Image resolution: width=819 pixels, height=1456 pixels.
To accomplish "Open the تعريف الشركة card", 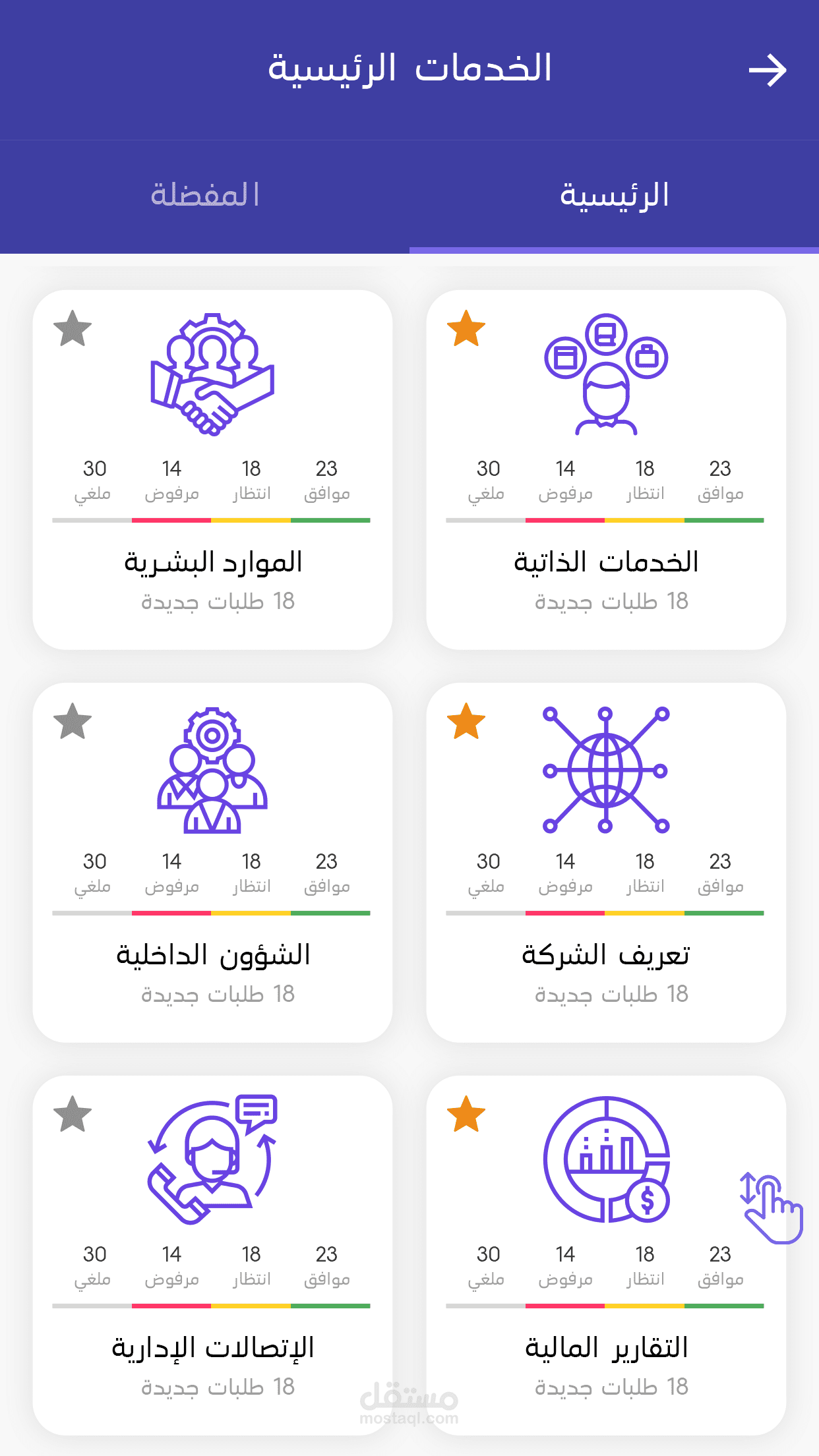I will point(606,955).
